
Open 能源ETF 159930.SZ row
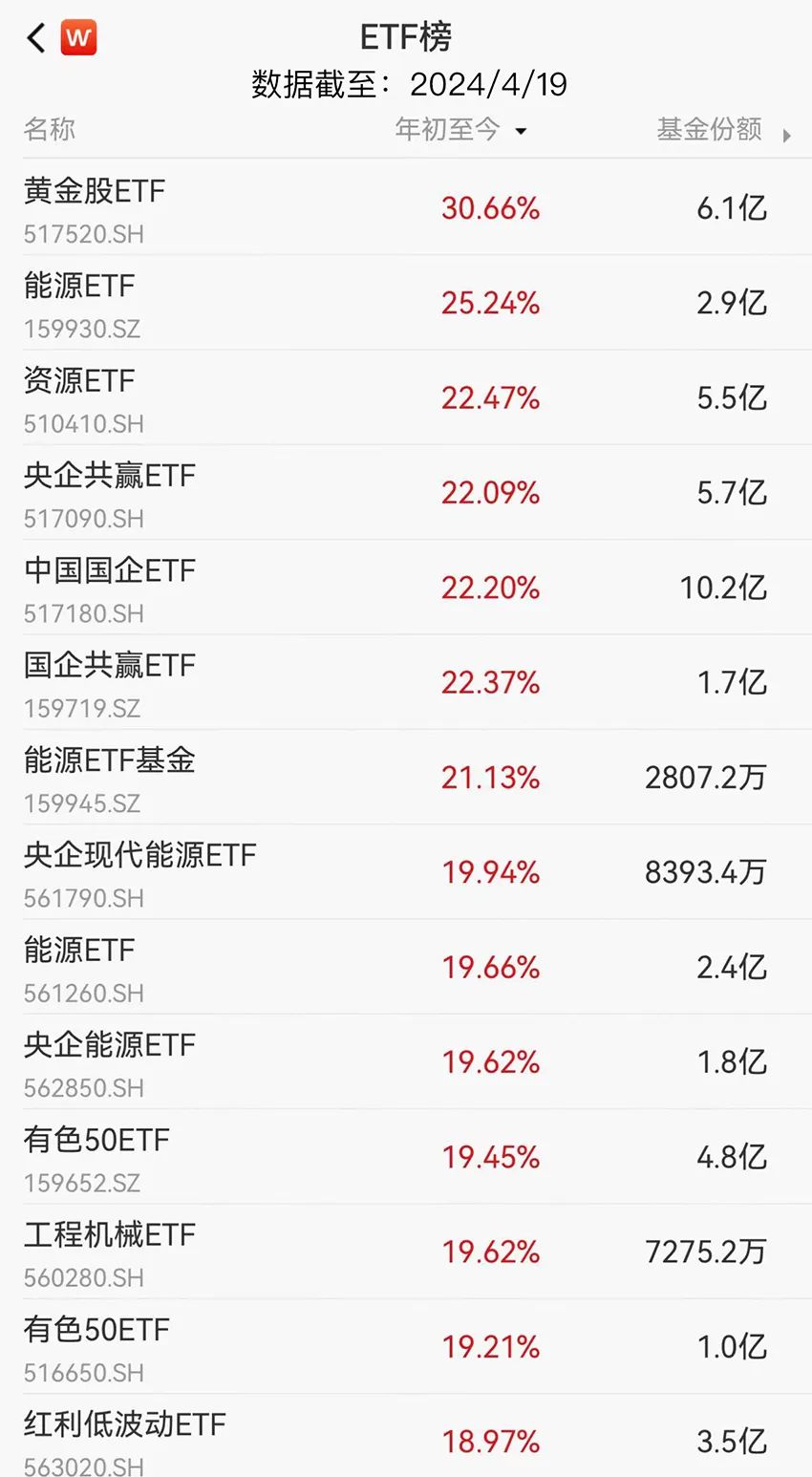pyautogui.click(x=81, y=303)
